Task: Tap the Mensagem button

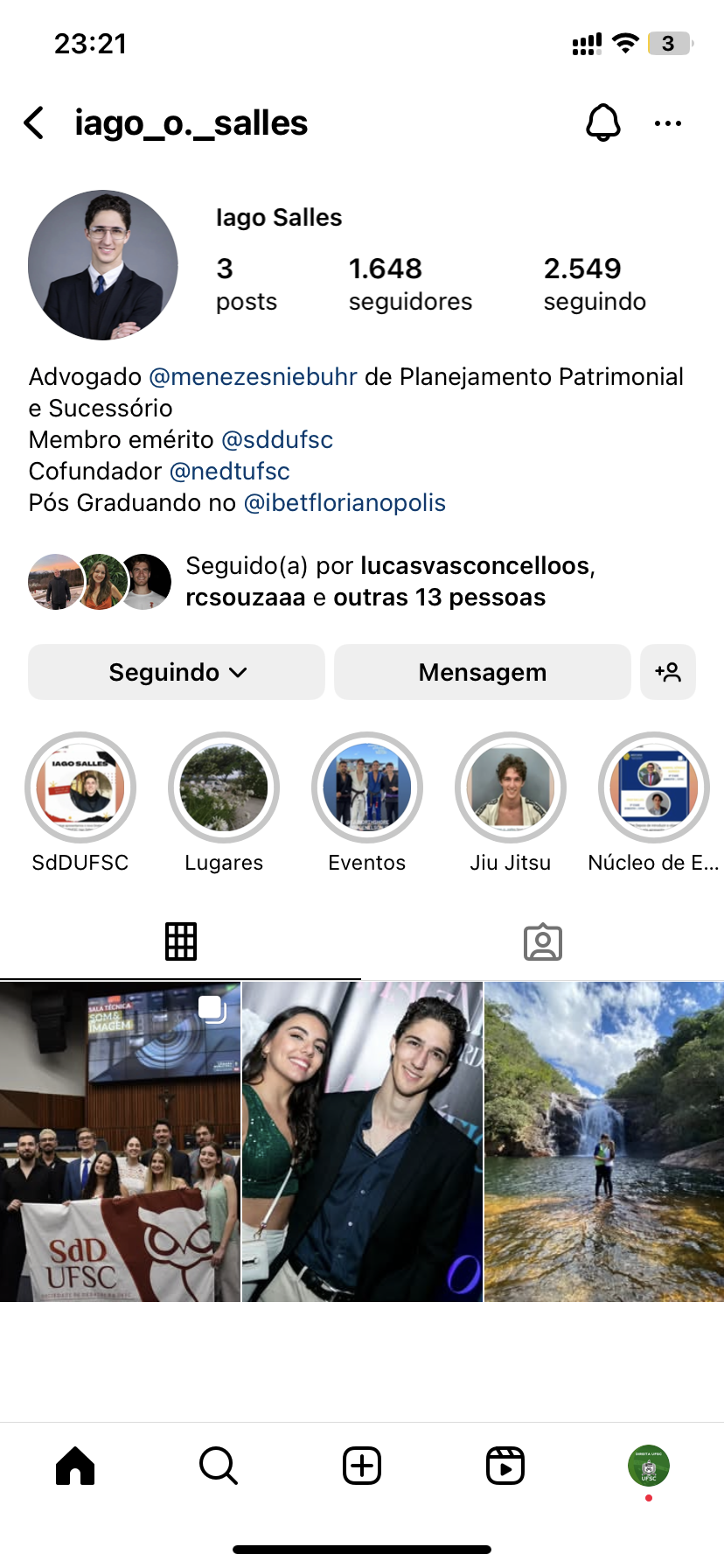Action: [482, 672]
